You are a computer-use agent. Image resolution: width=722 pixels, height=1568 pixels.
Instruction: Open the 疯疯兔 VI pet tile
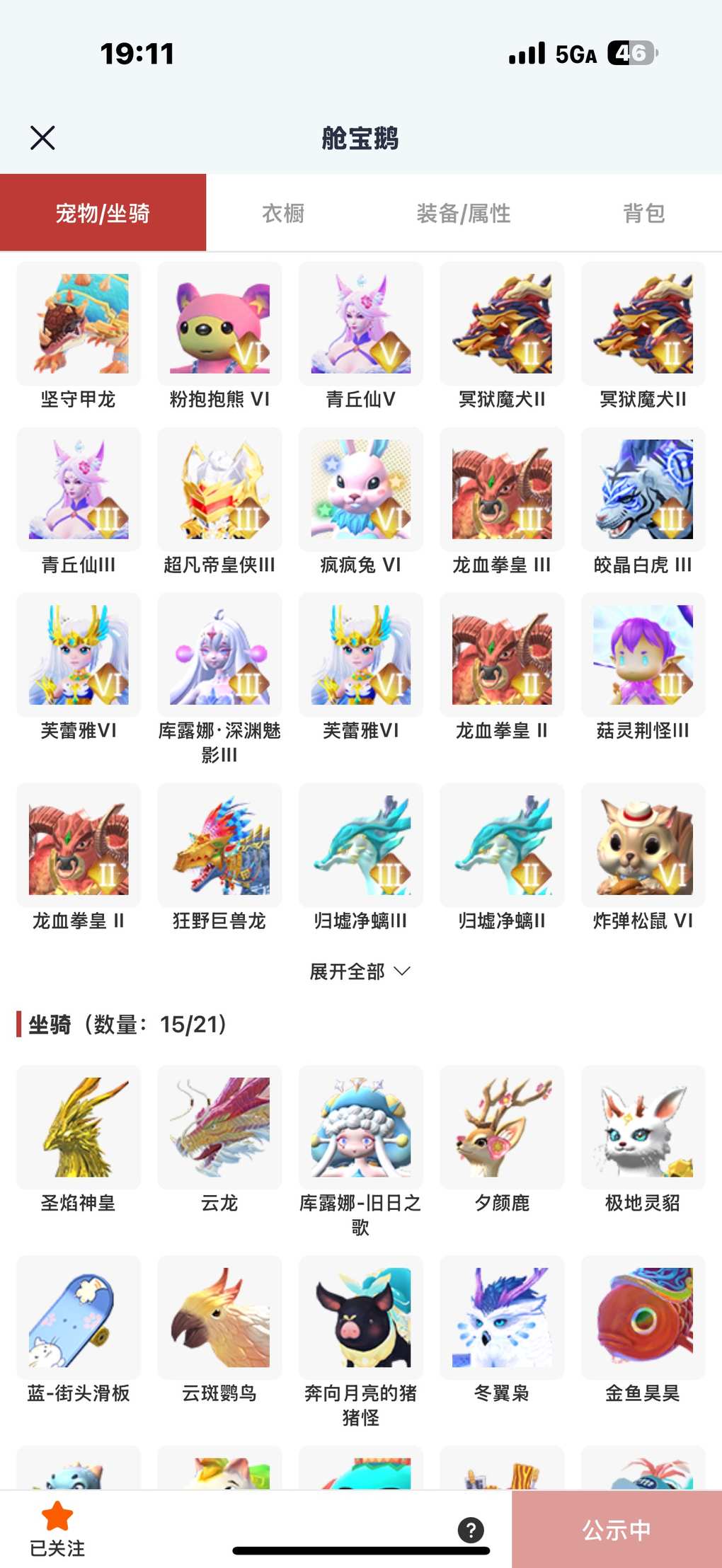click(360, 490)
